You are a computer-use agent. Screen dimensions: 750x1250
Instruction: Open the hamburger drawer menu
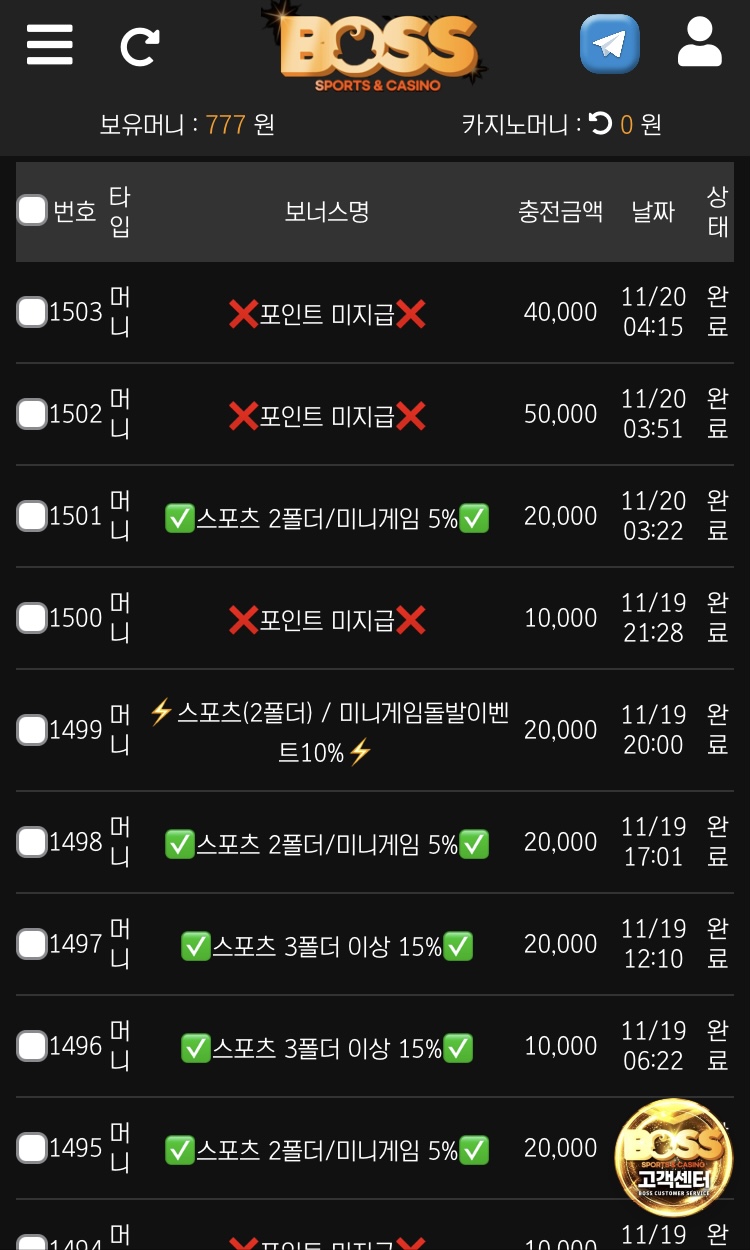pyautogui.click(x=50, y=44)
